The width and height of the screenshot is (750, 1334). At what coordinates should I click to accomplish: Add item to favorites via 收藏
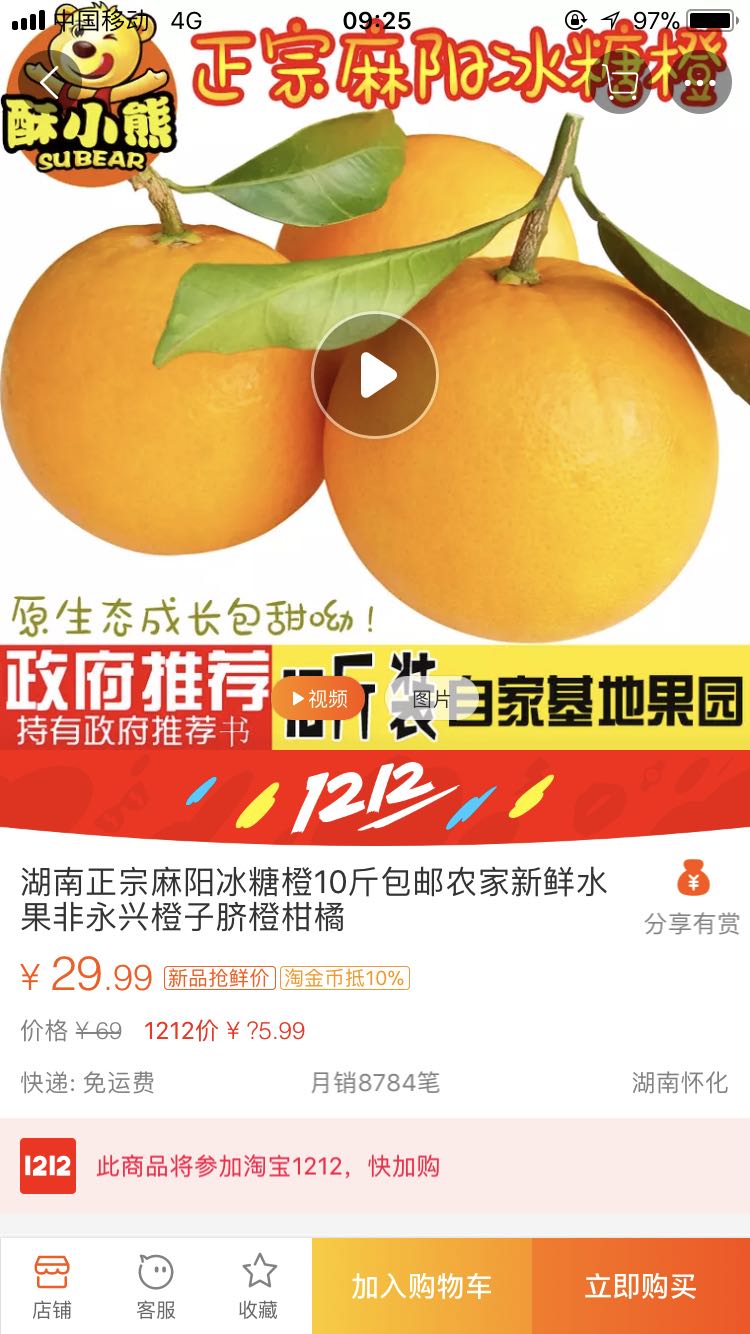point(259,1287)
